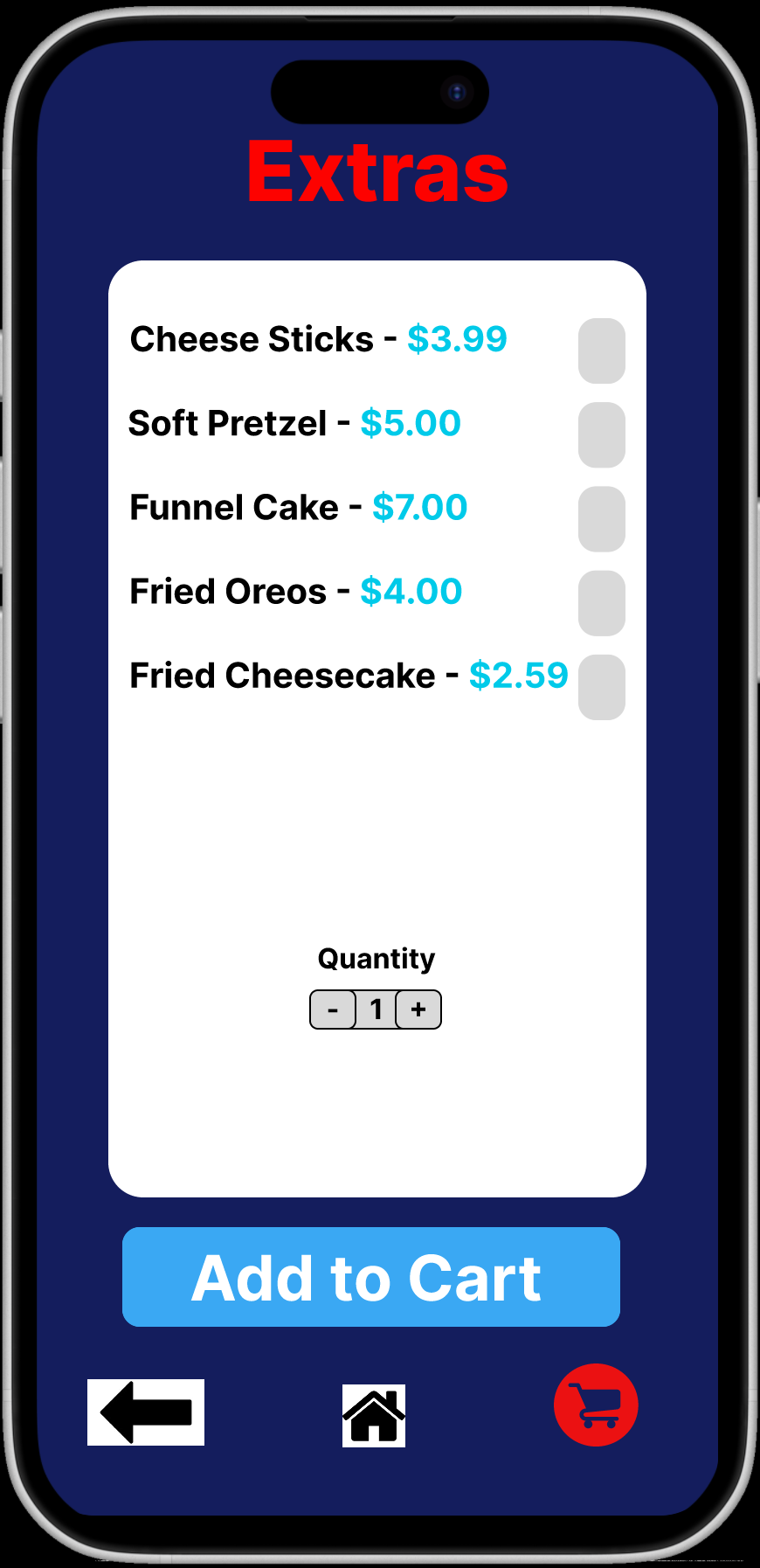This screenshot has width=760, height=1568.
Task: Open the home icon
Action: click(374, 1416)
